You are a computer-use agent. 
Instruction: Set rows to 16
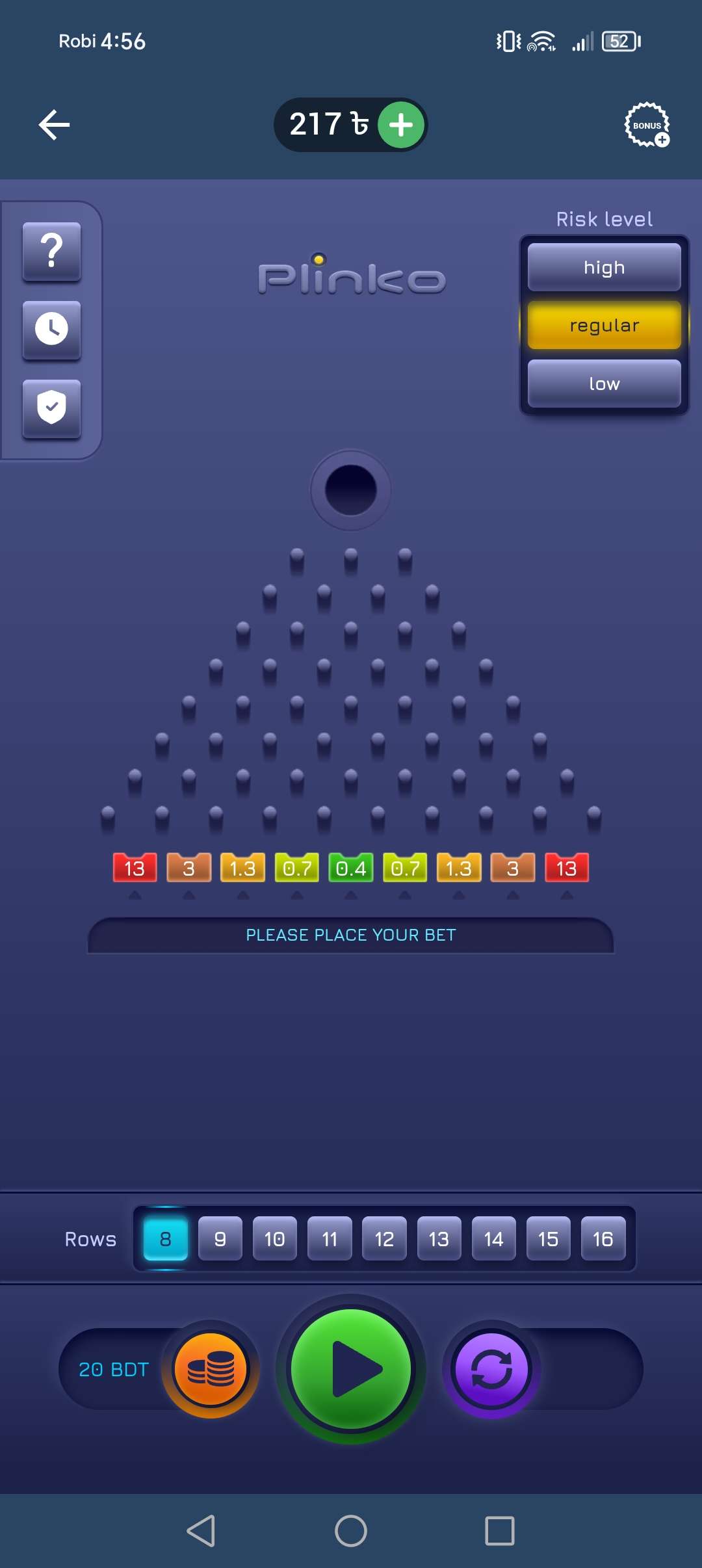pyautogui.click(x=603, y=1239)
